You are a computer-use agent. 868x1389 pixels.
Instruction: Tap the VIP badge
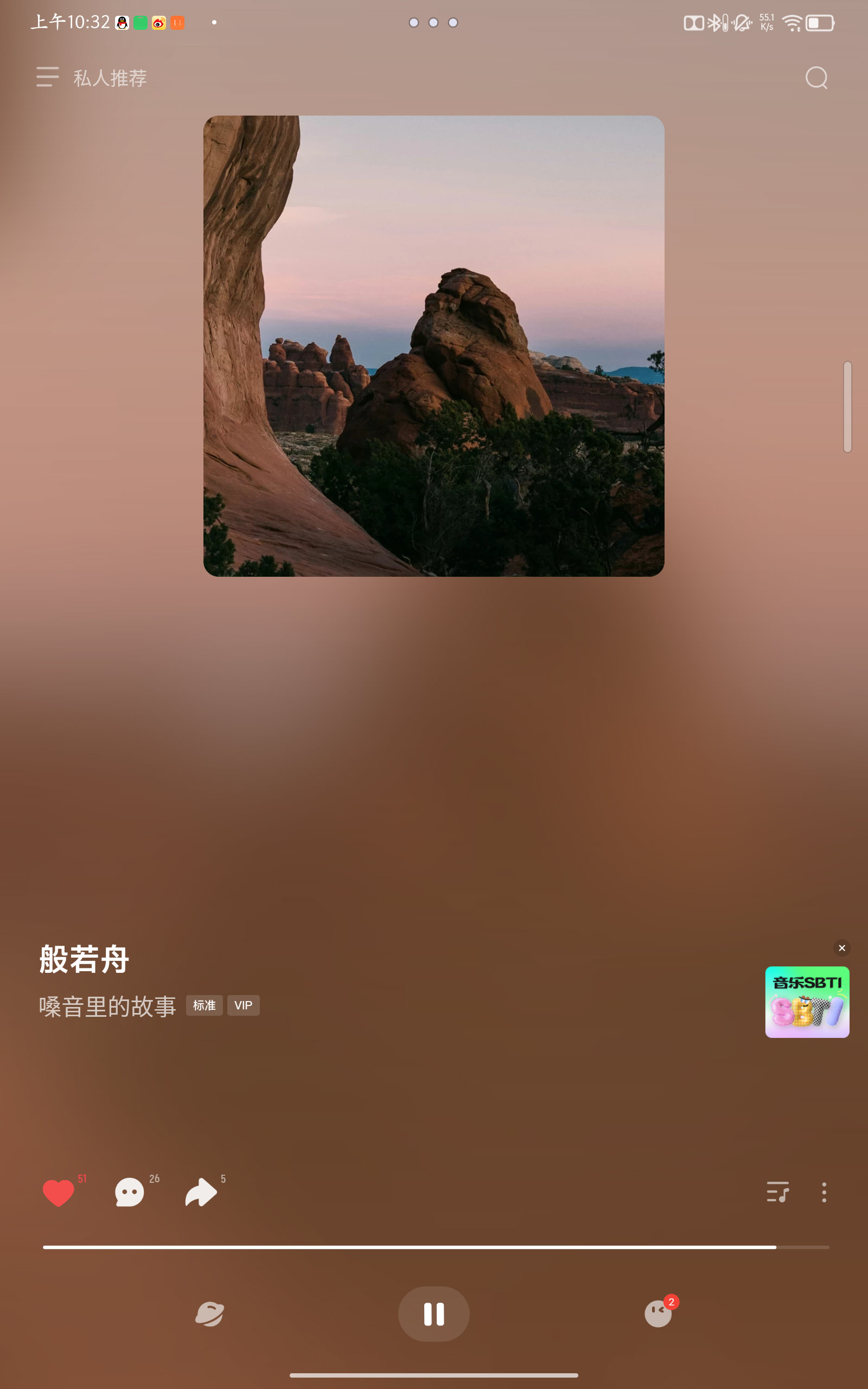point(244,1005)
